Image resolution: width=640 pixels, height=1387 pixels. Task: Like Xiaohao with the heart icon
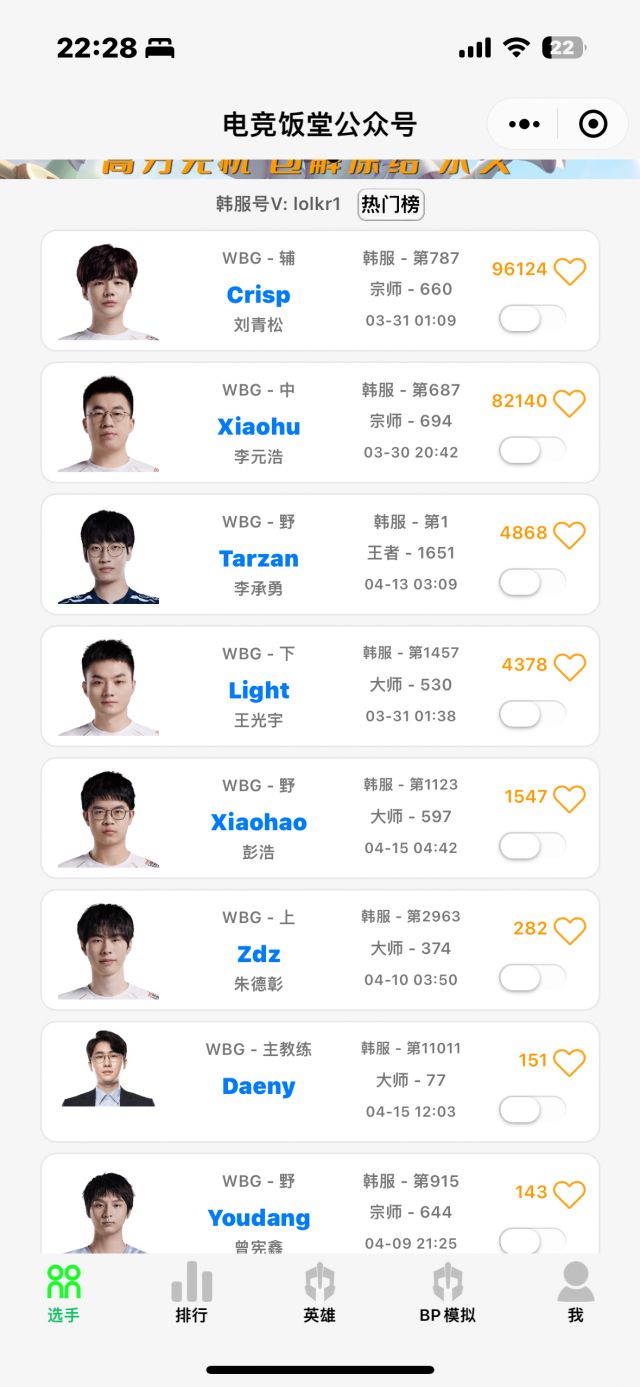(569, 798)
